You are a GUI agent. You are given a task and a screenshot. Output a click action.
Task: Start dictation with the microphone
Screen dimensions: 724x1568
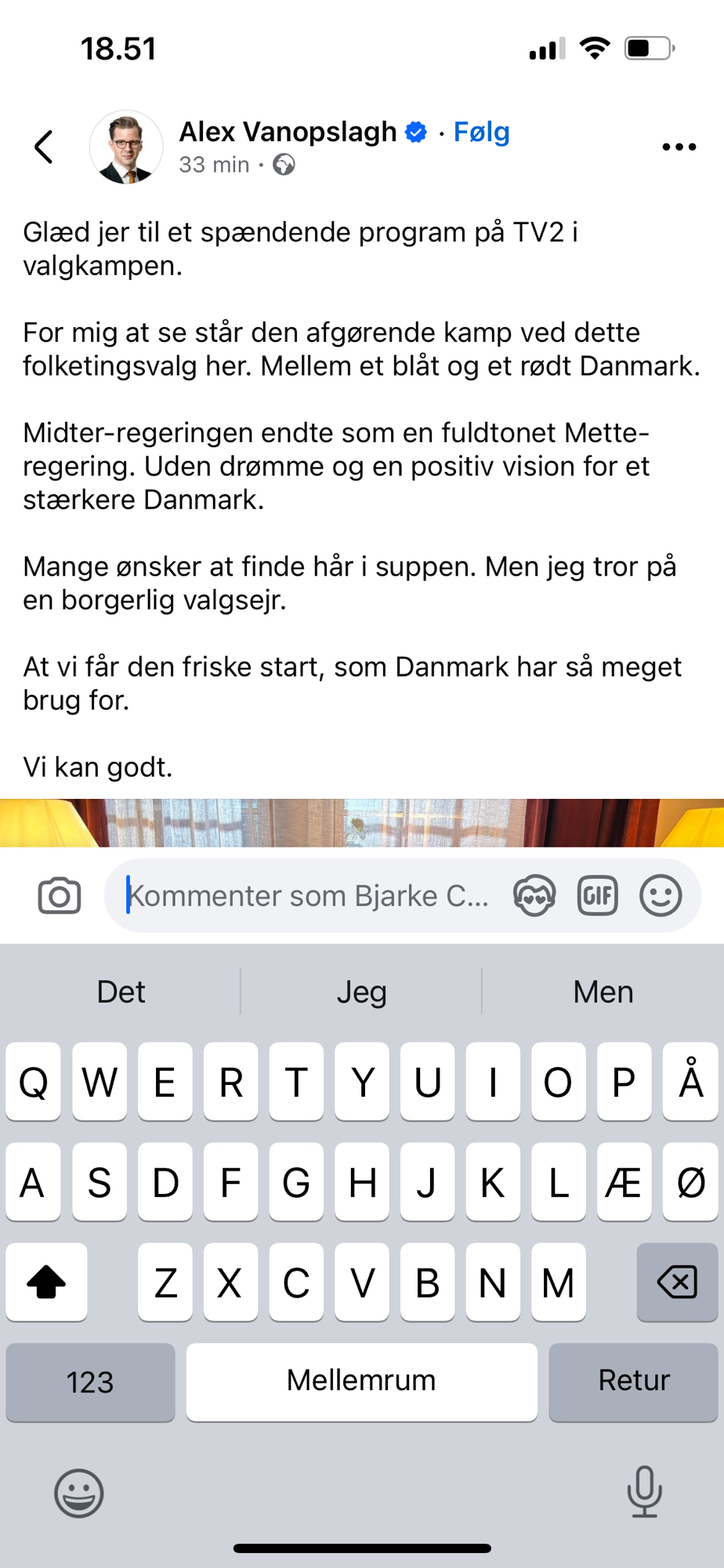pyautogui.click(x=644, y=1491)
